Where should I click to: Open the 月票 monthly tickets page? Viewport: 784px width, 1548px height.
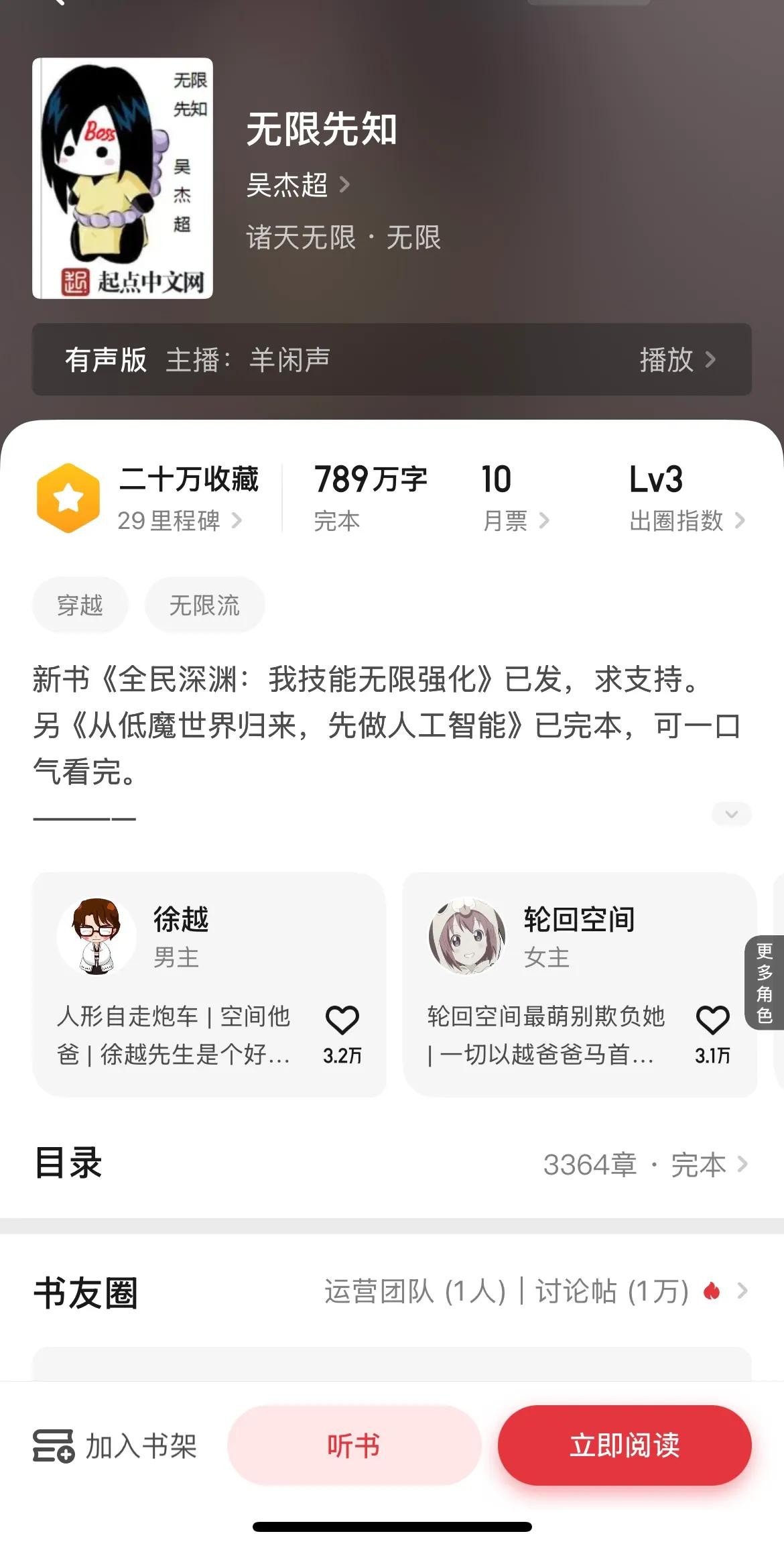[515, 520]
